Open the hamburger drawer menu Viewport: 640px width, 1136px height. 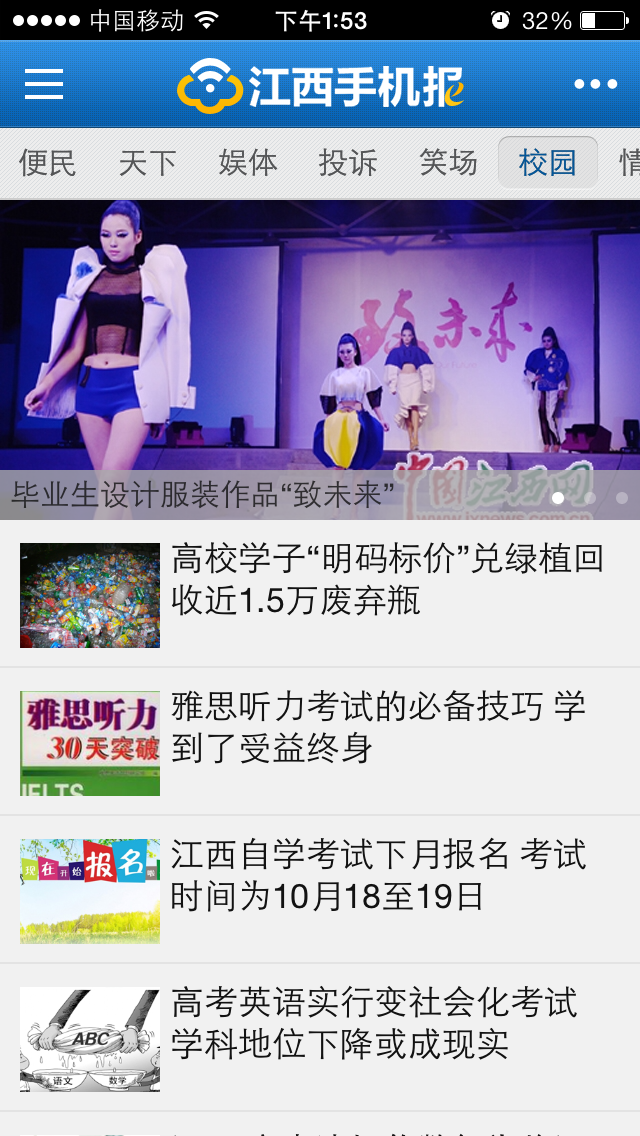tap(44, 85)
